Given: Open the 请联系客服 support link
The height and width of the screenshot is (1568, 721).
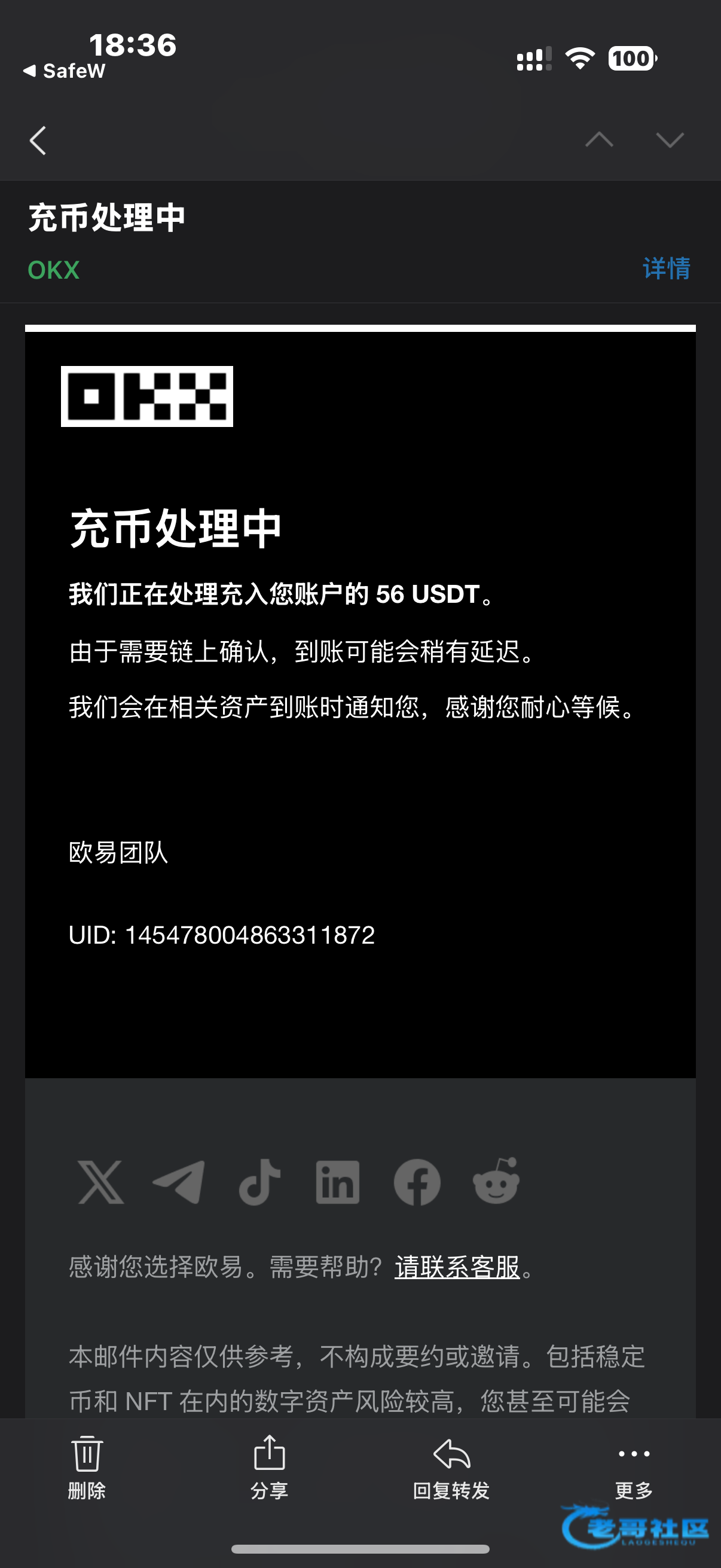Looking at the screenshot, I should [x=457, y=1267].
